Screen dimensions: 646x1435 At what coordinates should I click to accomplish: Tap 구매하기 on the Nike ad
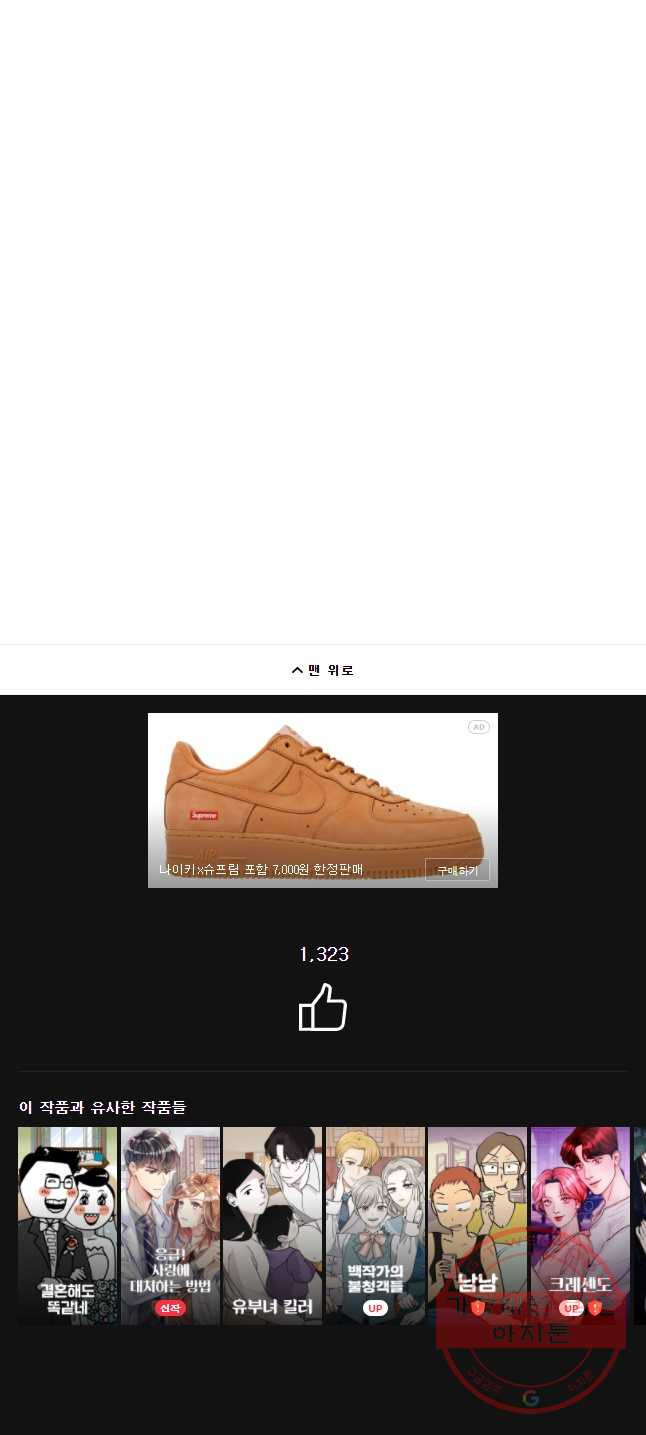click(457, 870)
